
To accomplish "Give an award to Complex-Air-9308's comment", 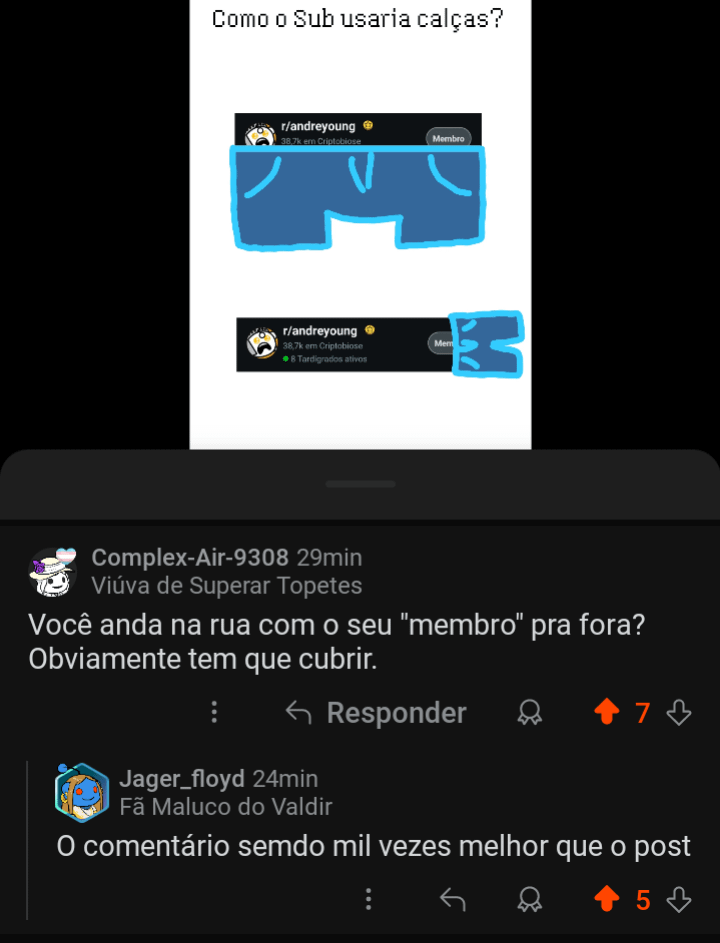I will [529, 712].
